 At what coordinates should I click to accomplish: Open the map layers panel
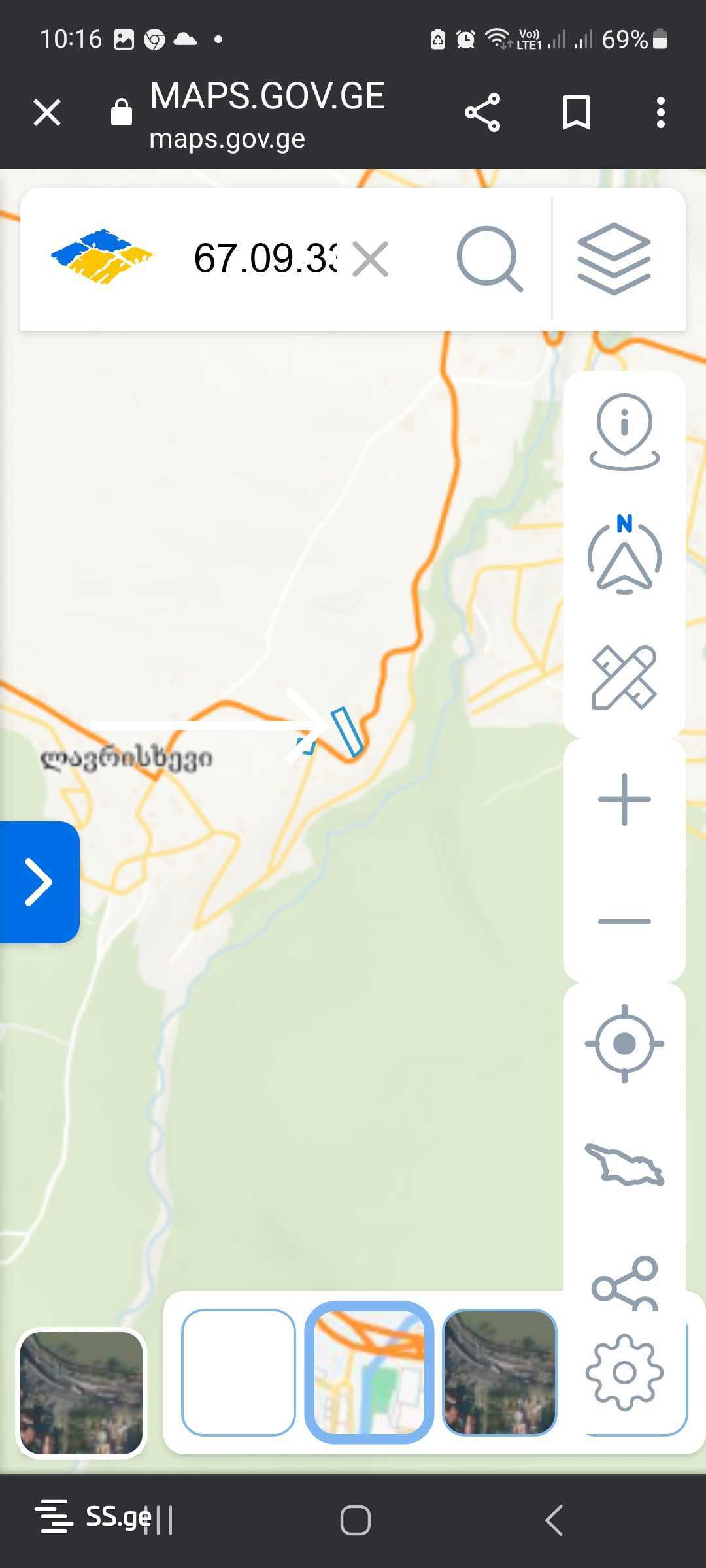pos(614,259)
